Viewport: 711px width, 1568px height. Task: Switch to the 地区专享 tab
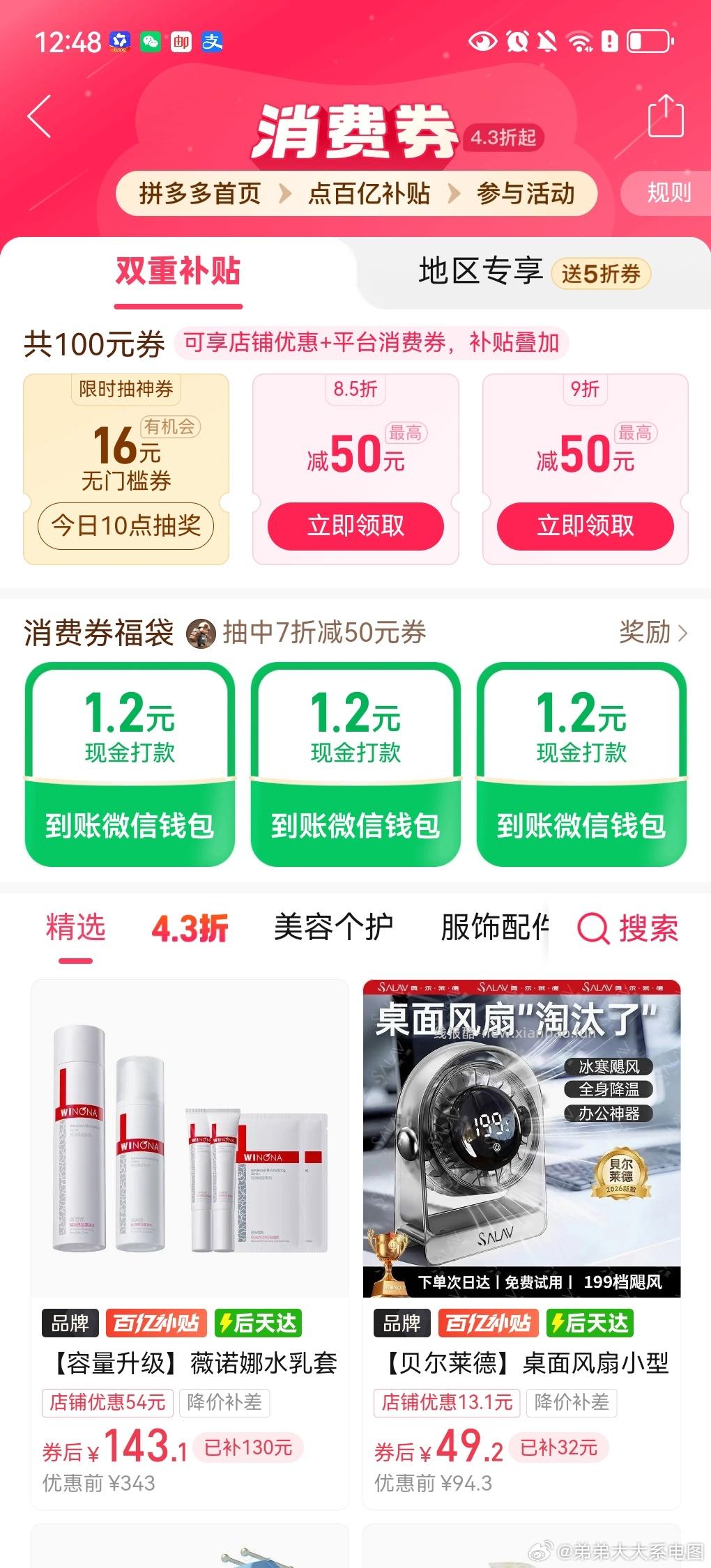tap(482, 272)
